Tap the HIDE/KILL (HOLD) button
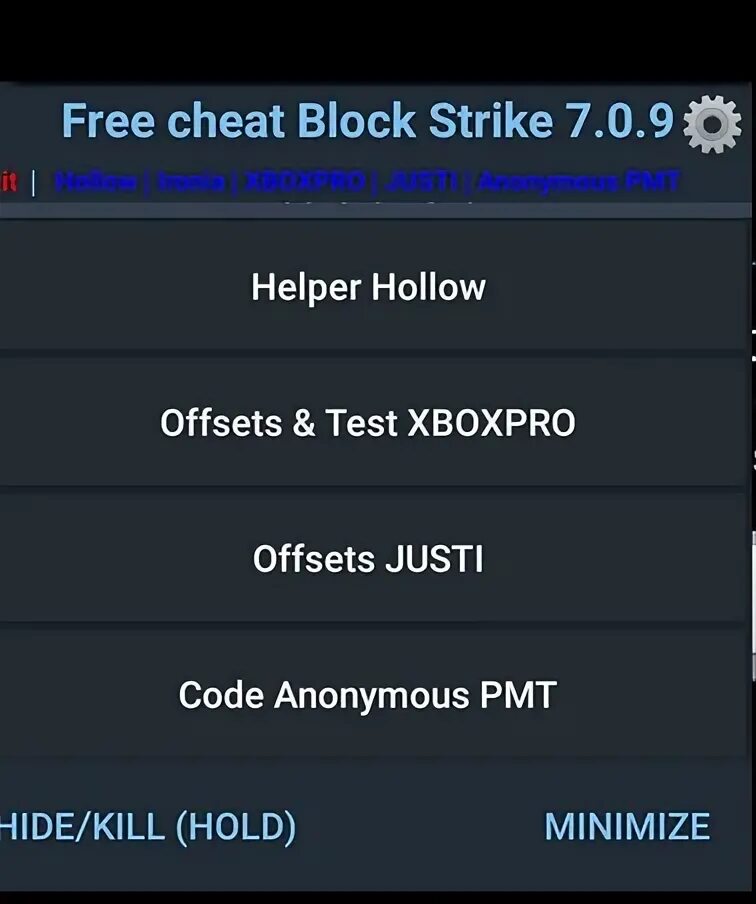Viewport: 756px width, 904px height. pyautogui.click(x=148, y=827)
